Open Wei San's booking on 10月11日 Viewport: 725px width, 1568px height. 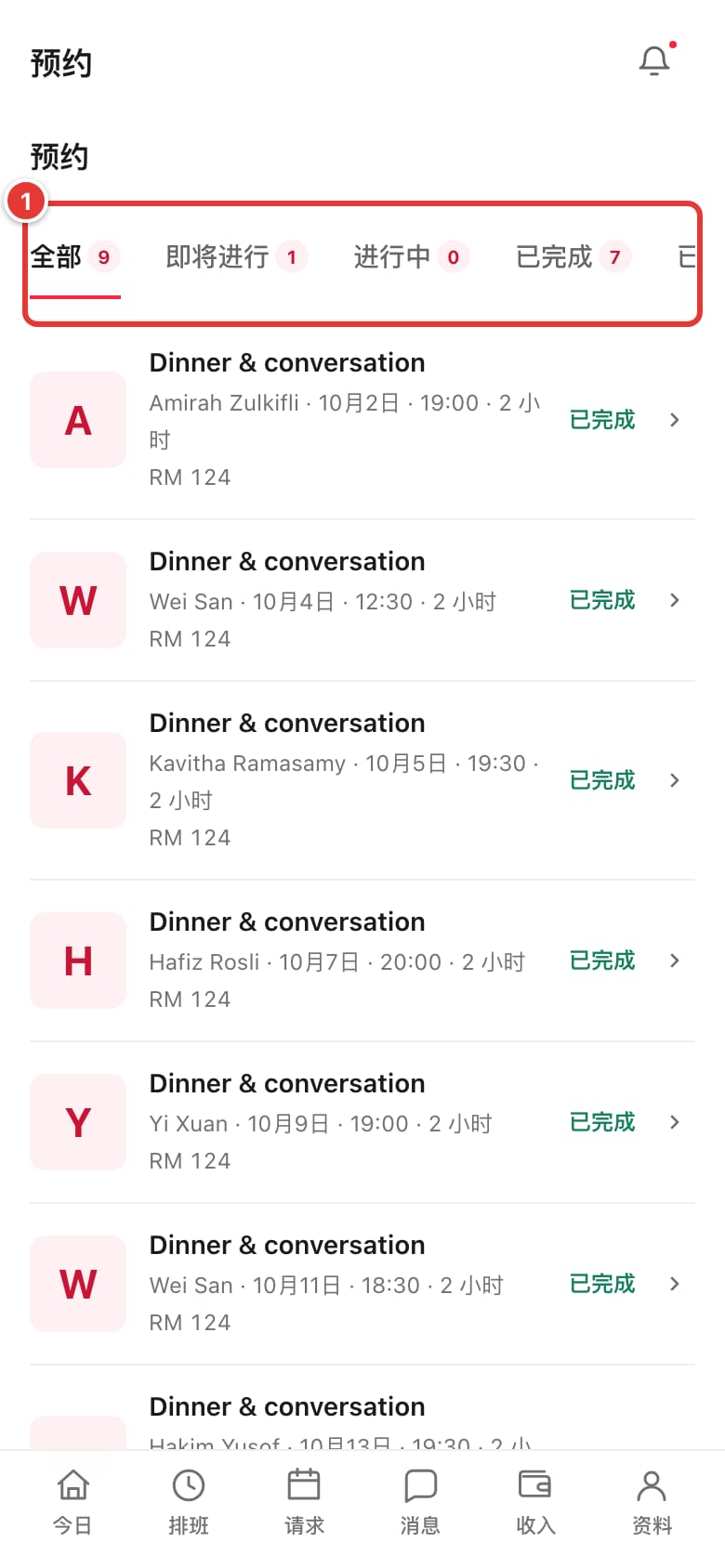point(362,1284)
